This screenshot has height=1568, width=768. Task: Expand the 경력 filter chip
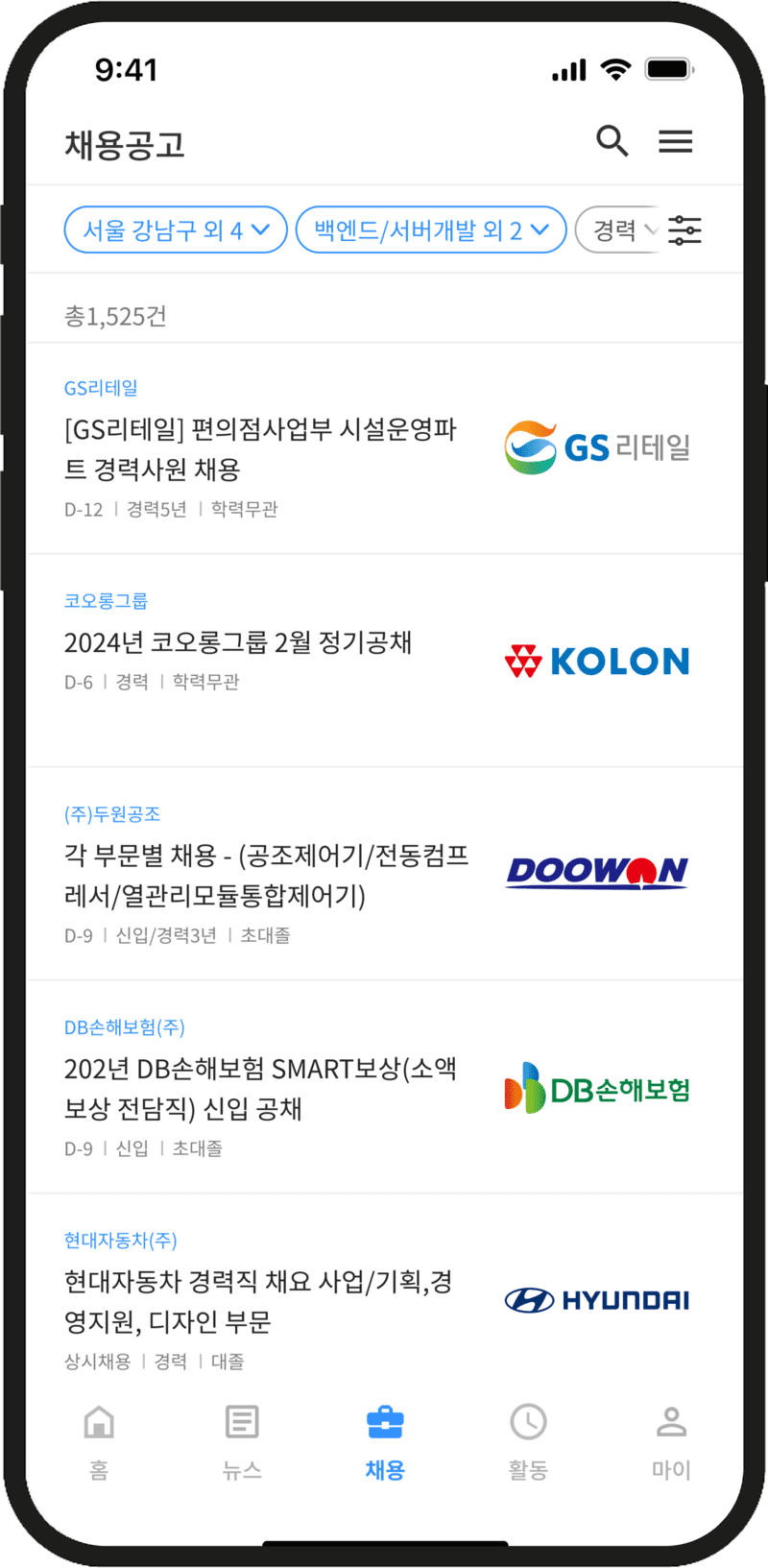coord(619,230)
